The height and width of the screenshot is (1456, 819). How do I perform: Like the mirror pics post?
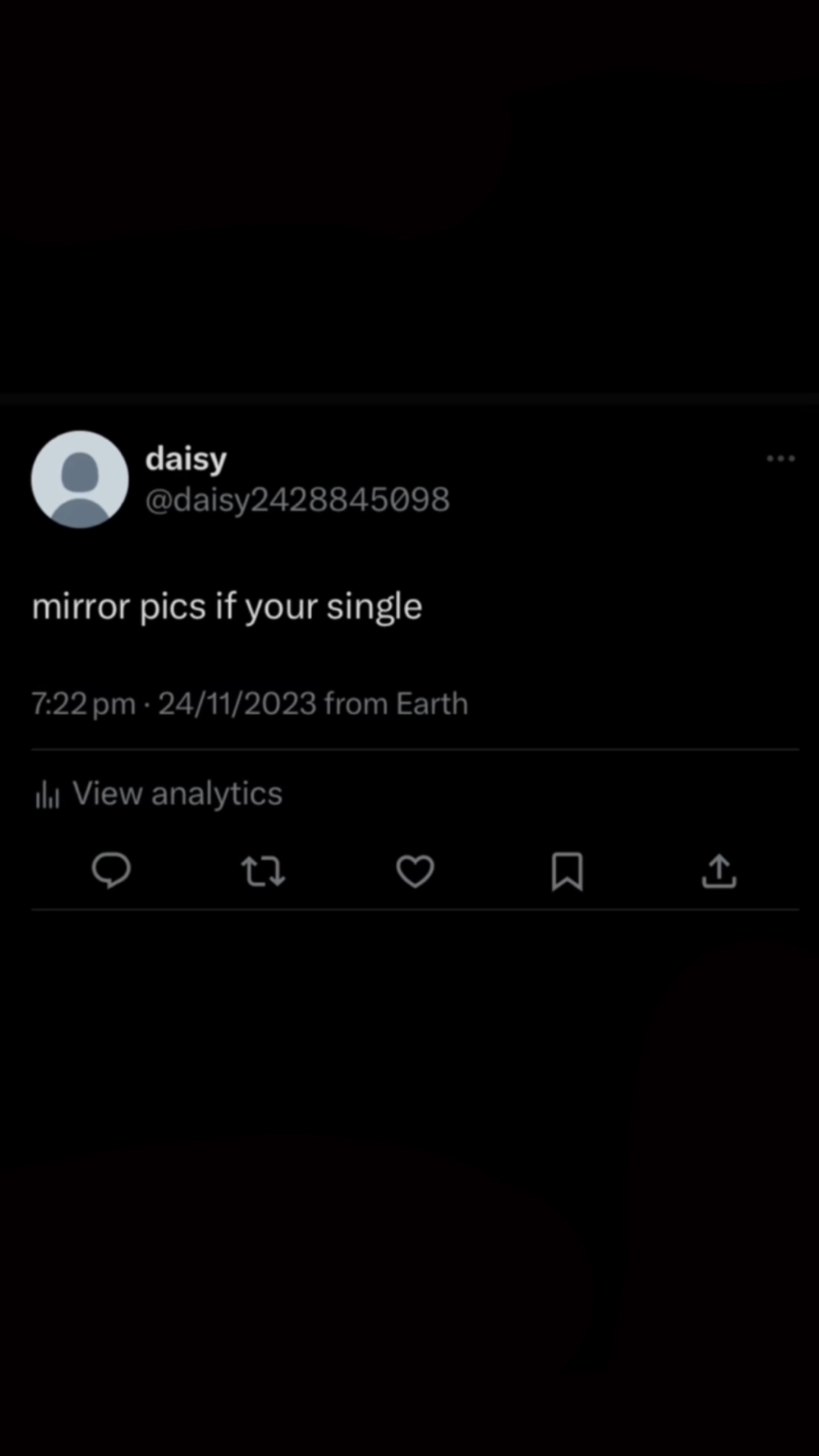[x=415, y=871]
